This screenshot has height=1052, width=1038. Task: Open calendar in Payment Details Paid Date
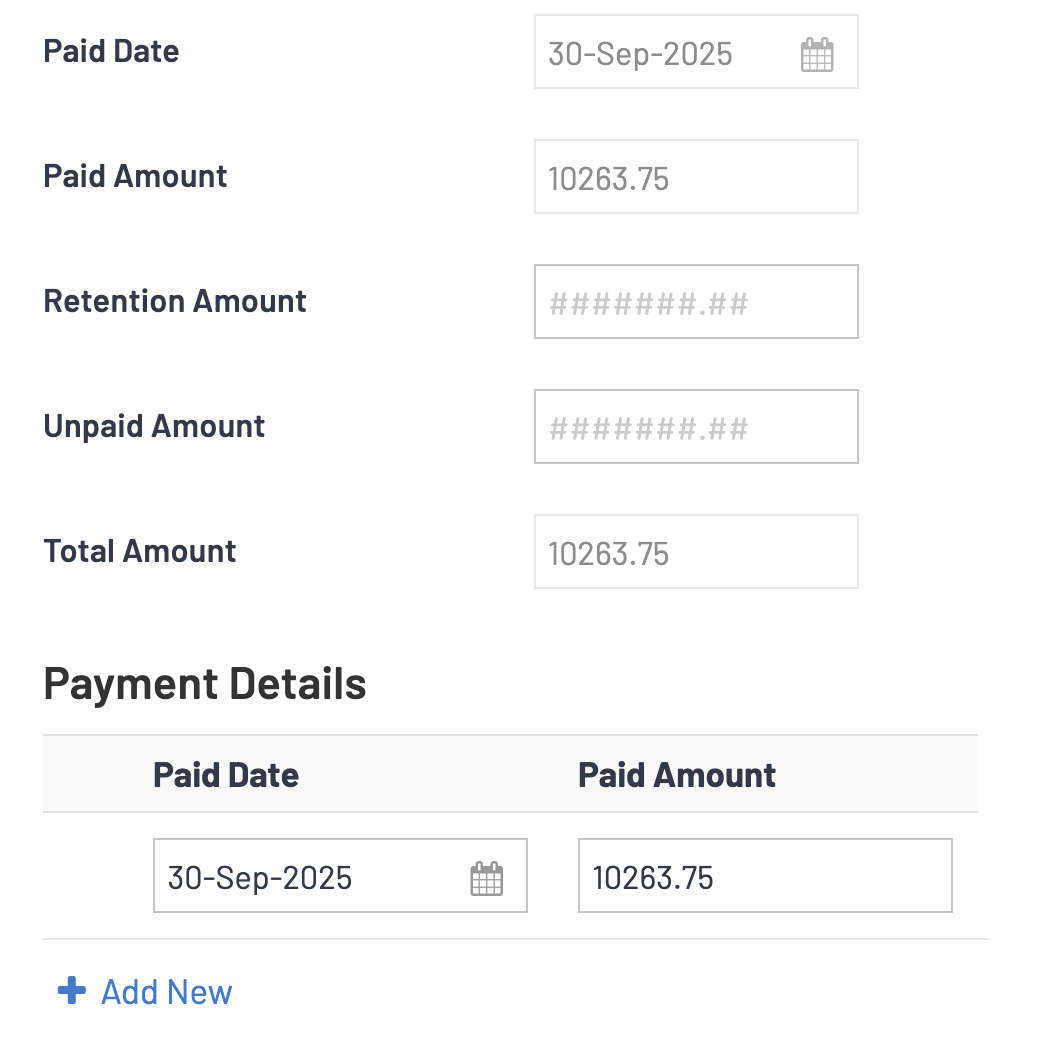tap(487, 878)
